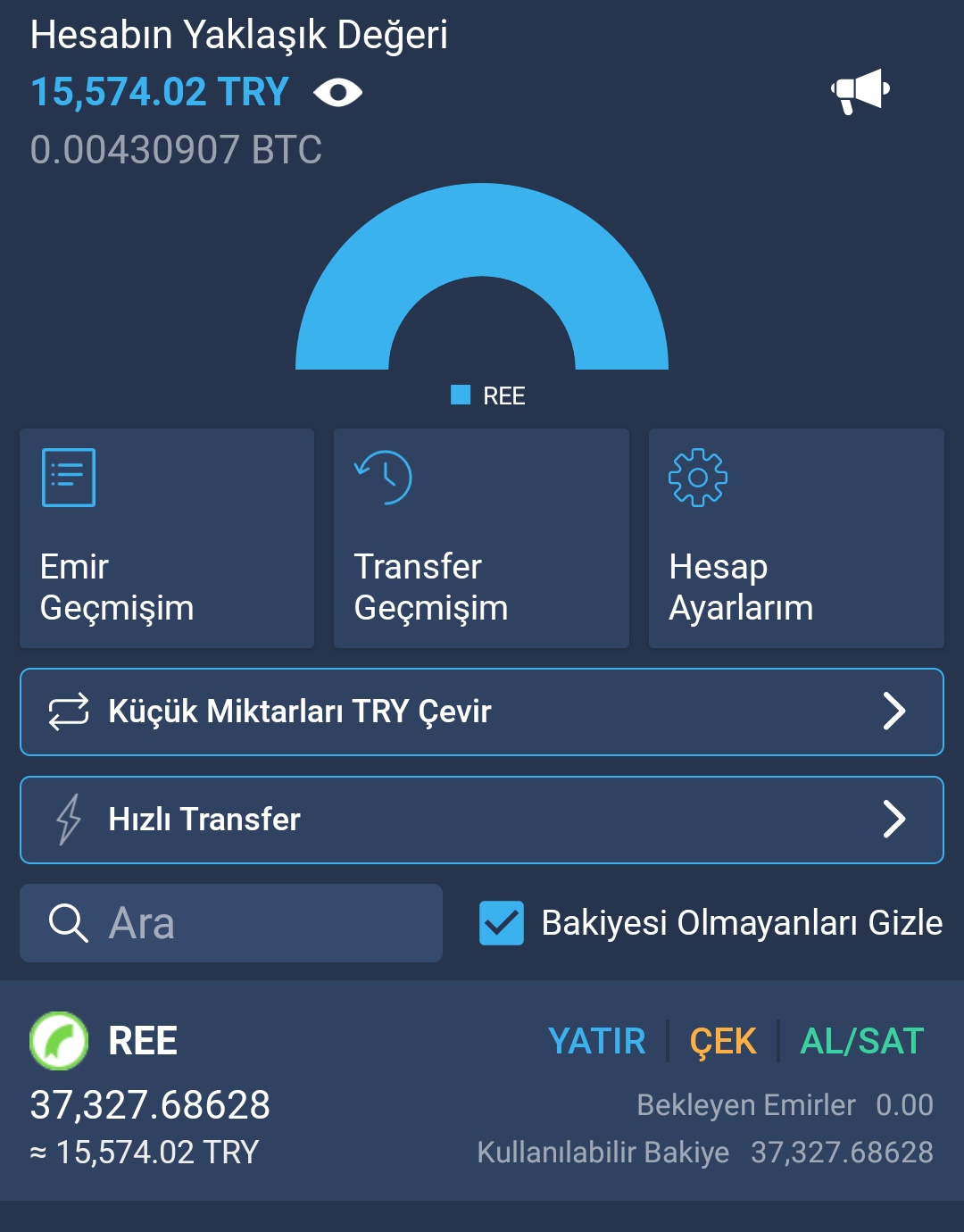
Task: Open AL/SAT for REE
Action: click(x=861, y=1041)
